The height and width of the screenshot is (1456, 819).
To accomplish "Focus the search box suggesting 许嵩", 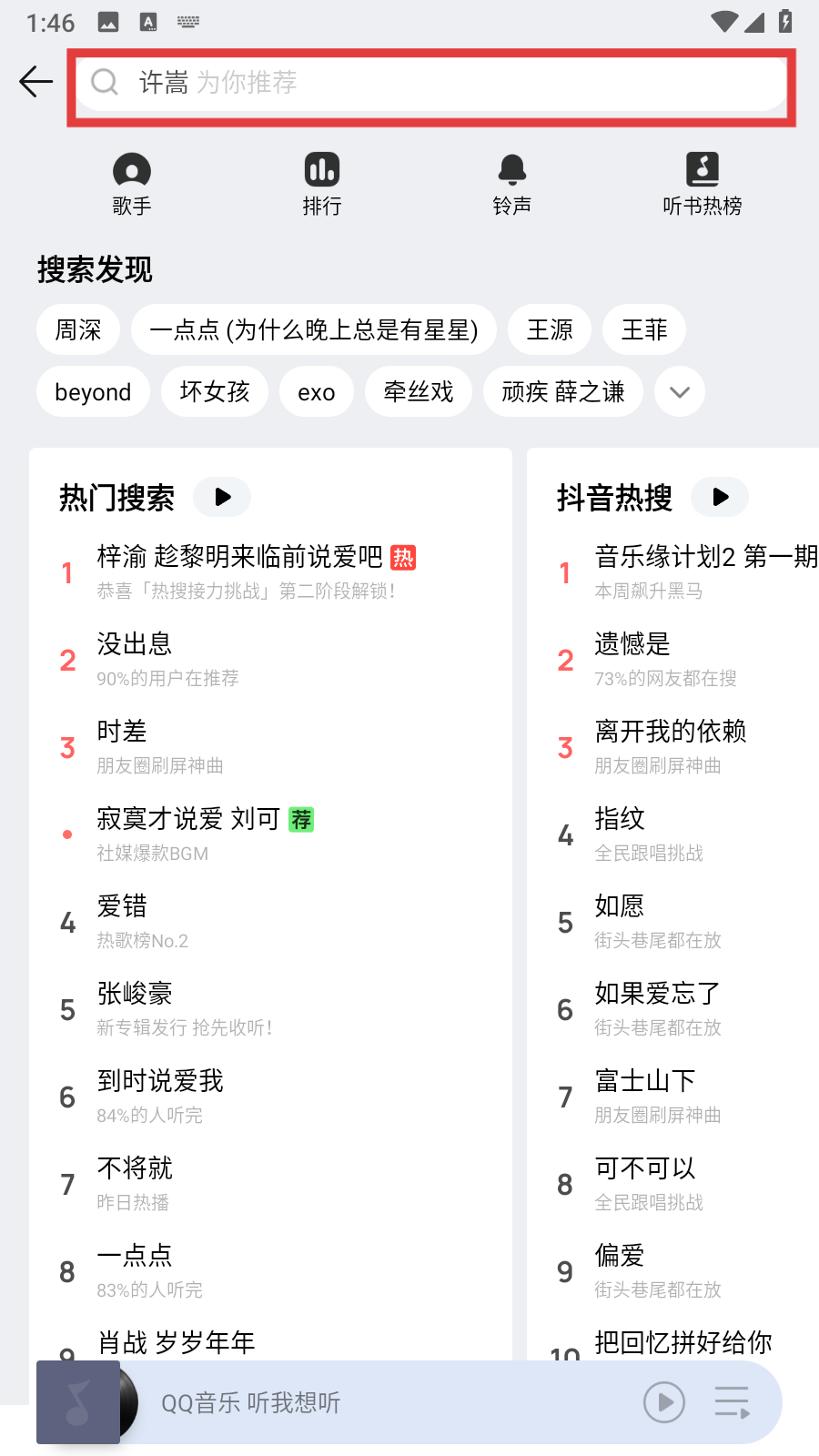I will [430, 83].
